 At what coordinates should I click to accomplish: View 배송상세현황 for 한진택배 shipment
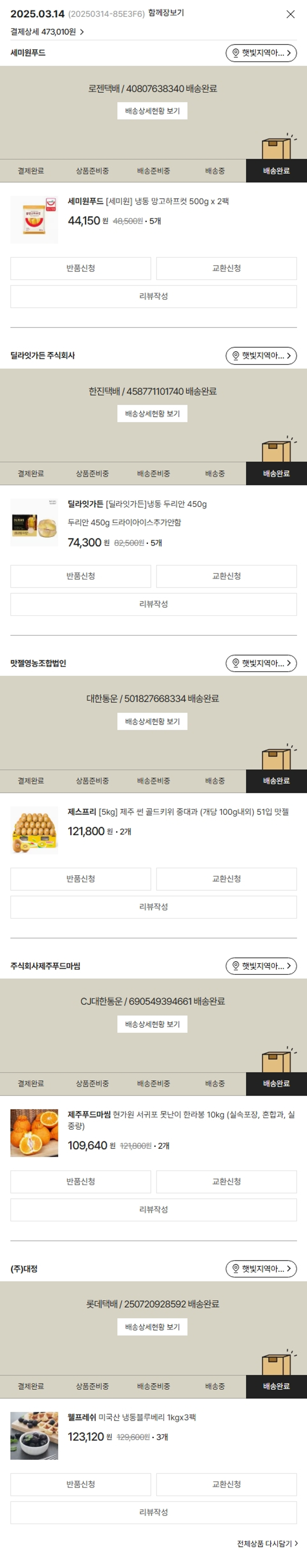point(152,414)
